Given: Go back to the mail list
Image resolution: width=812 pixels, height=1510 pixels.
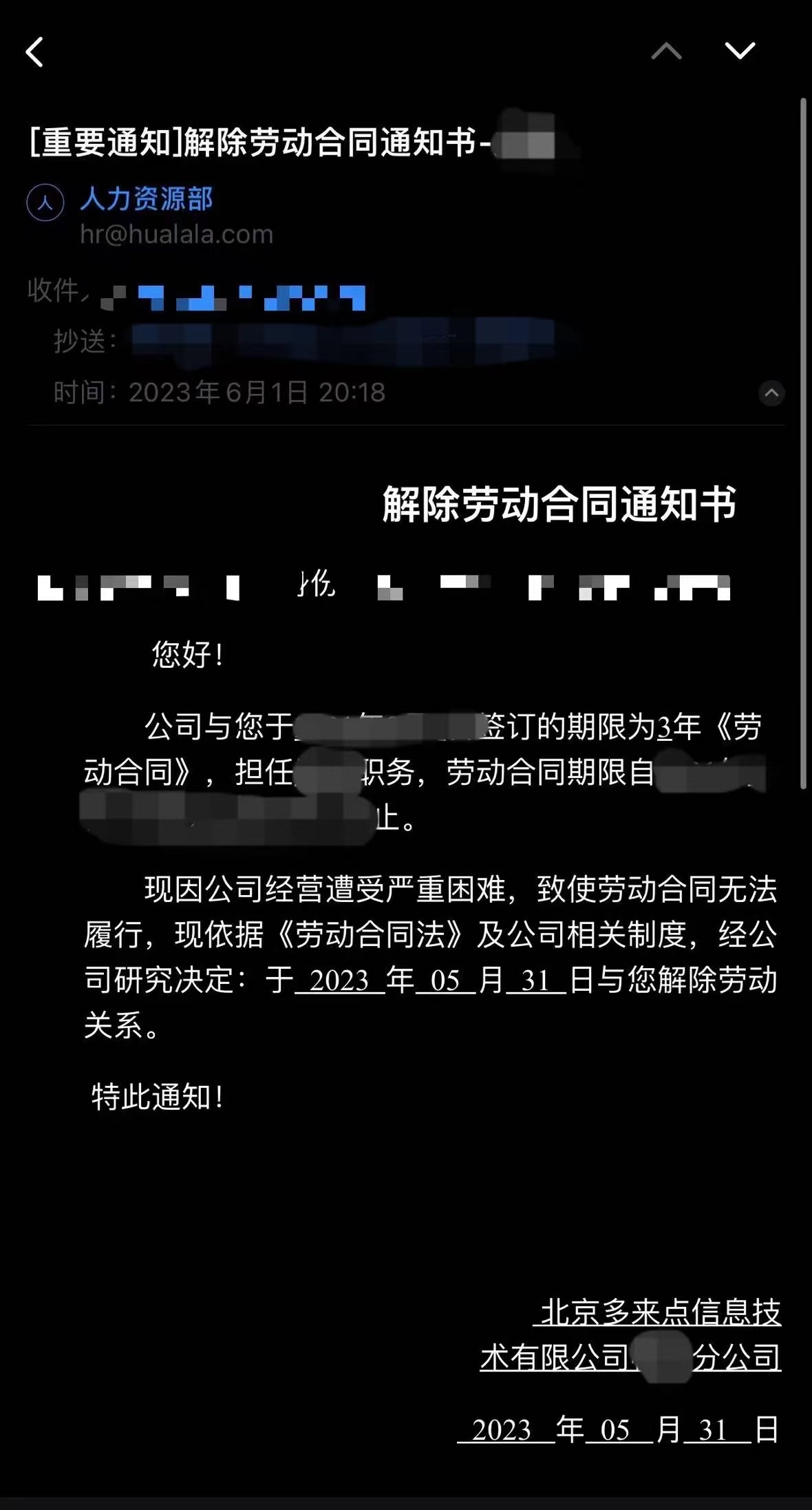Looking at the screenshot, I should [x=34, y=52].
